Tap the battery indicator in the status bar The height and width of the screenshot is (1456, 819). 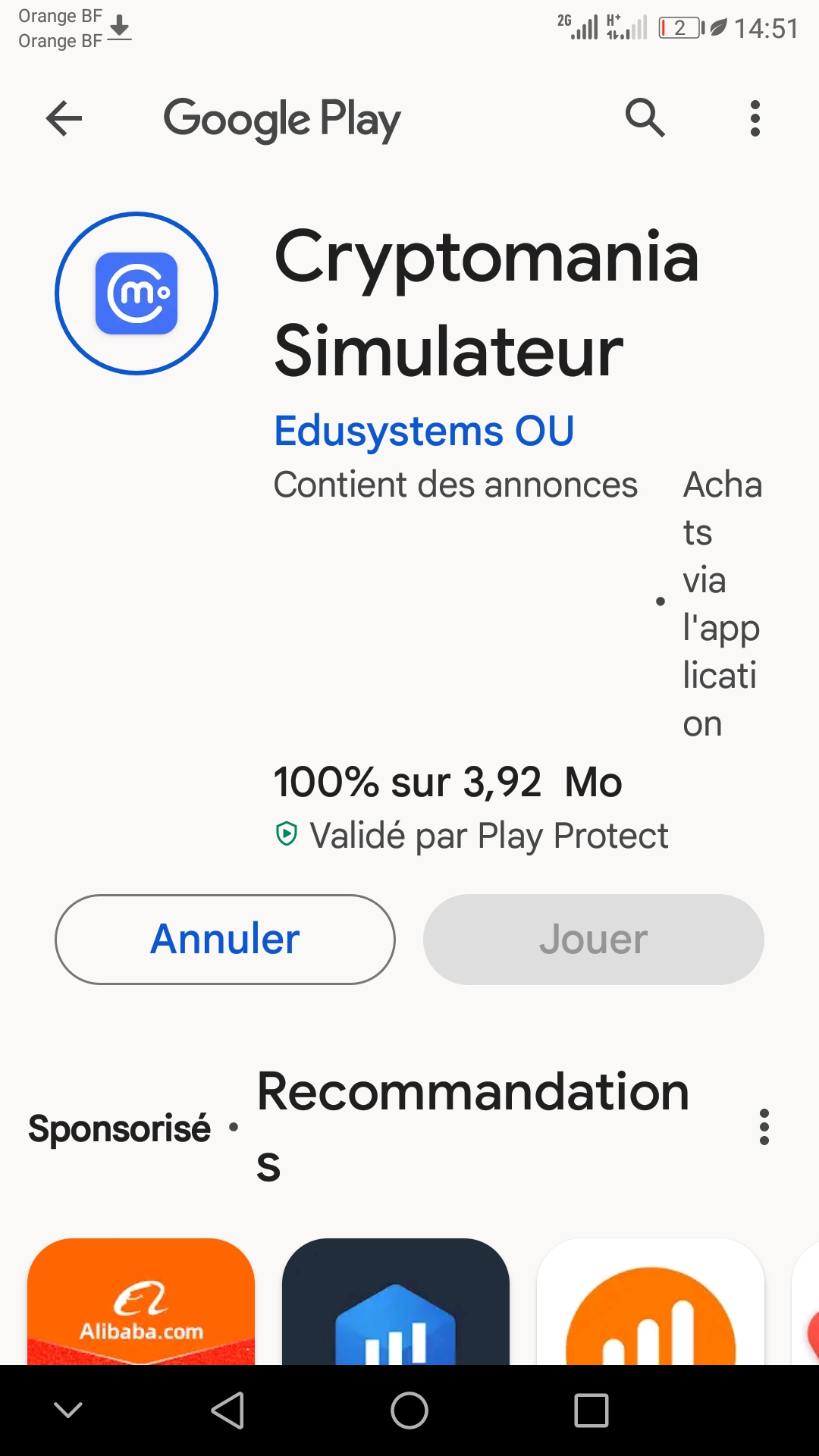coord(677,27)
